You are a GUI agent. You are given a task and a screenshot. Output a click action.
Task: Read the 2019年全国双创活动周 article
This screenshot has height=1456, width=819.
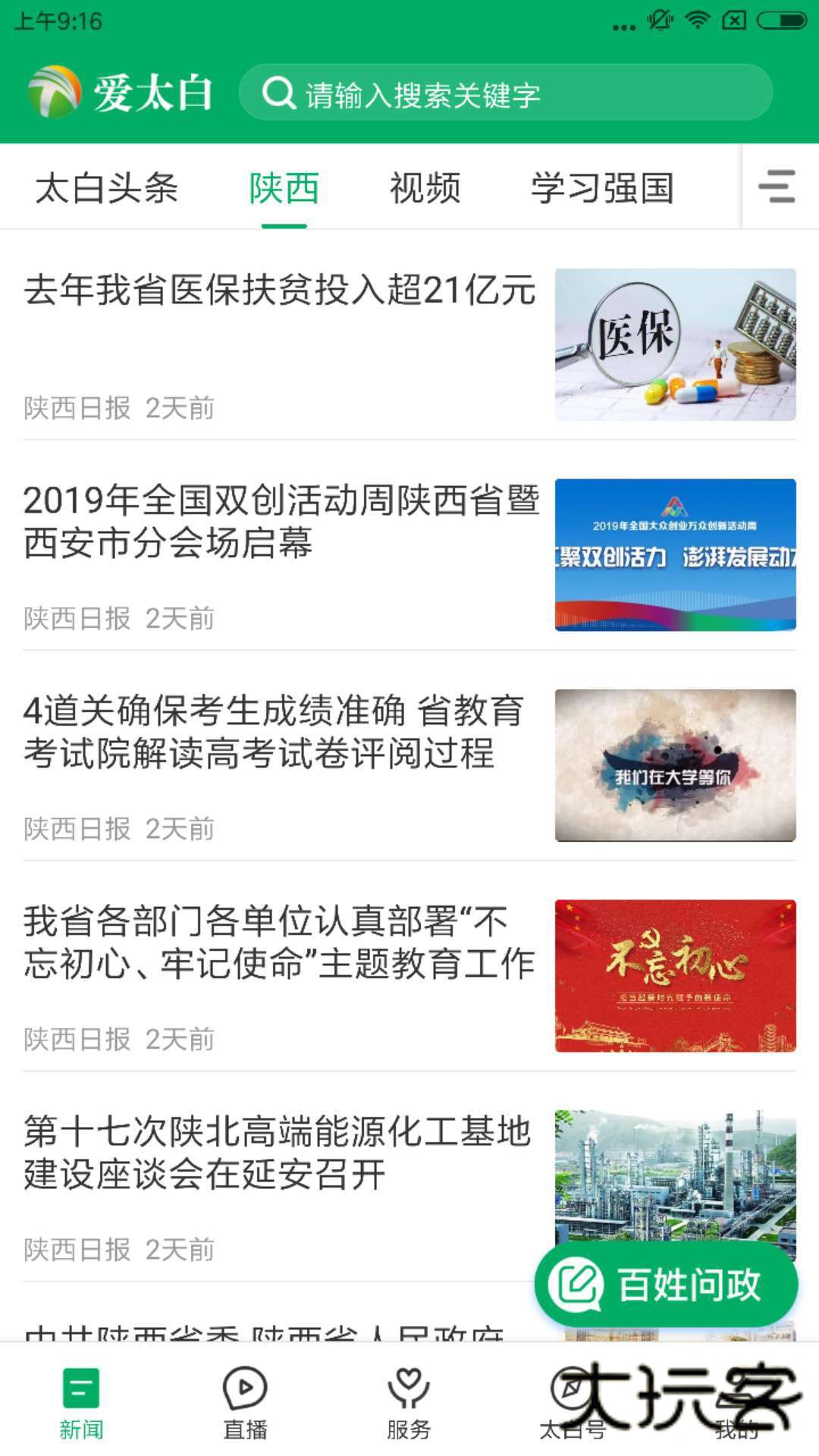pos(281,522)
